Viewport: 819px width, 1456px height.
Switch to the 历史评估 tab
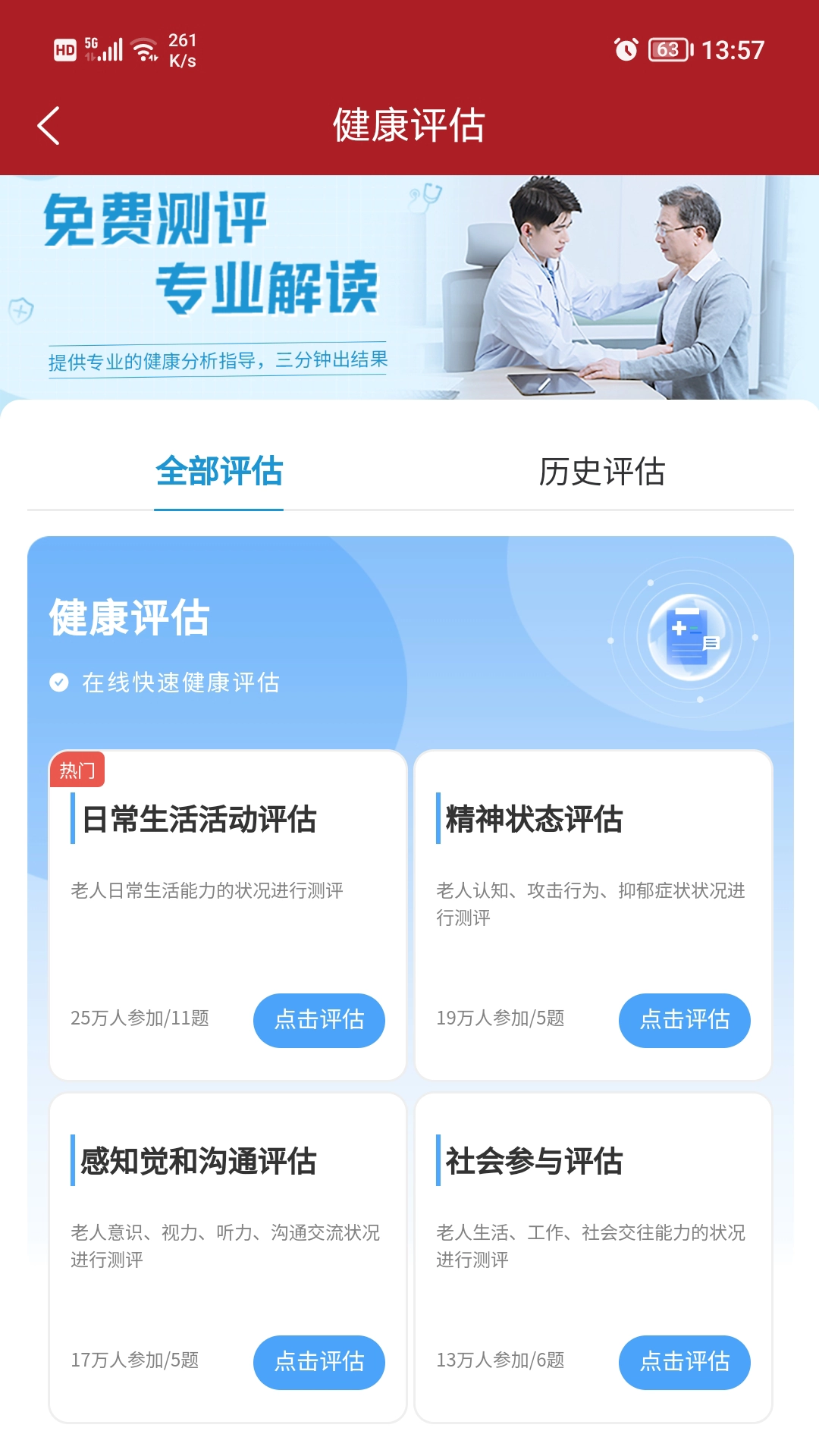click(601, 472)
